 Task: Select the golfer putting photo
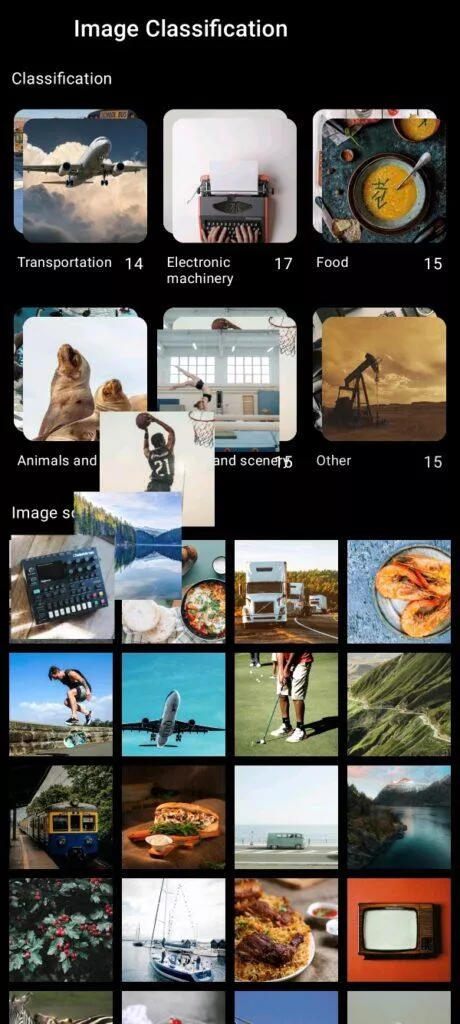(286, 704)
